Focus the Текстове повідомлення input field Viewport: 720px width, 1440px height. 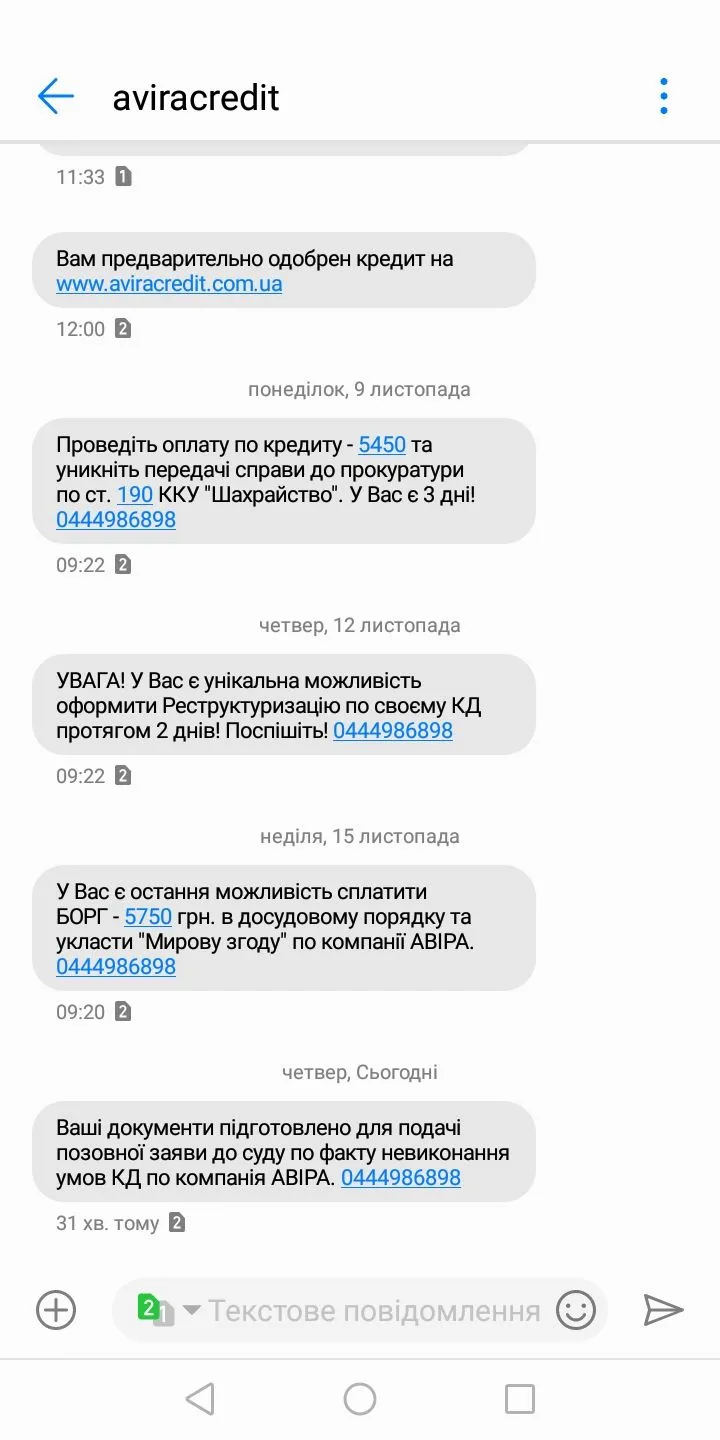coord(374,1311)
